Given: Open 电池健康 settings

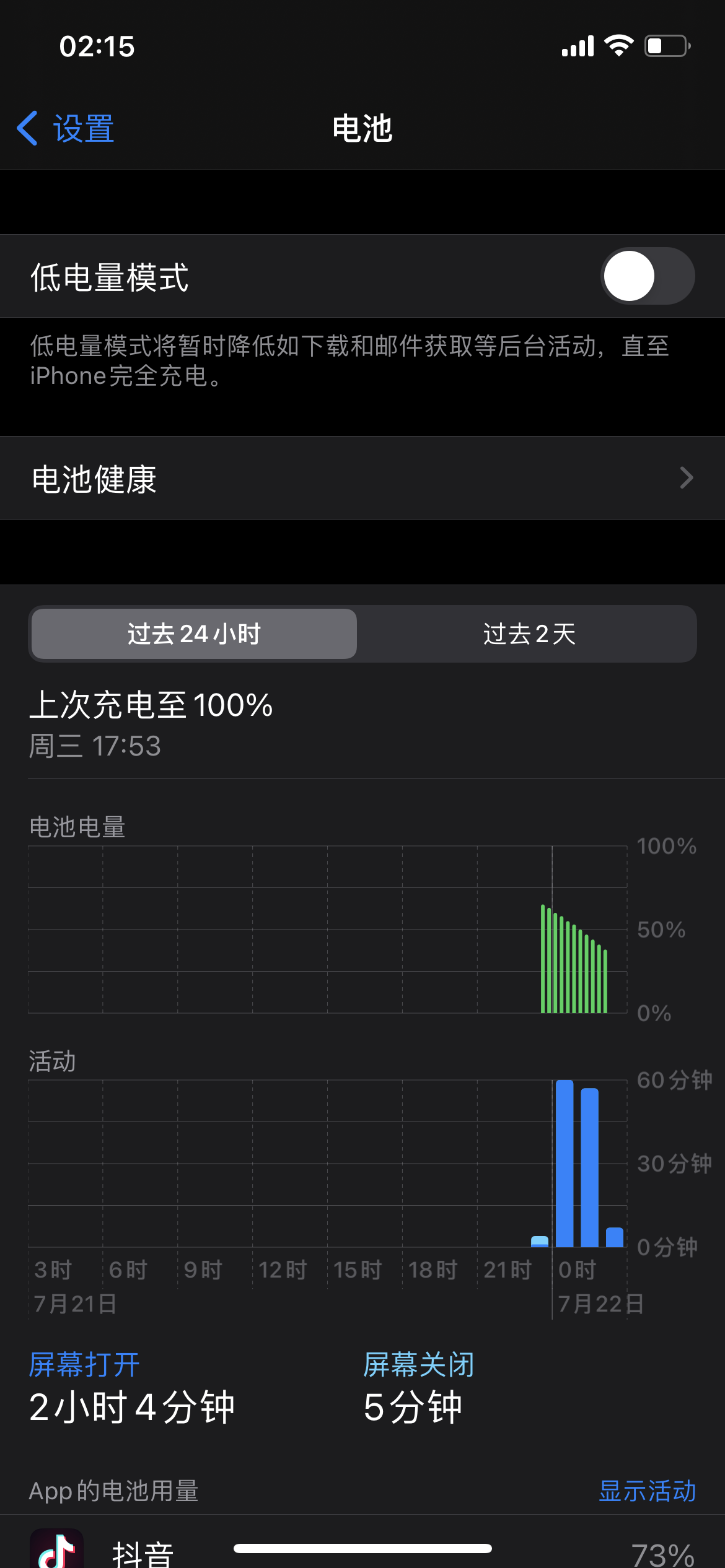Looking at the screenshot, I should 362,478.
